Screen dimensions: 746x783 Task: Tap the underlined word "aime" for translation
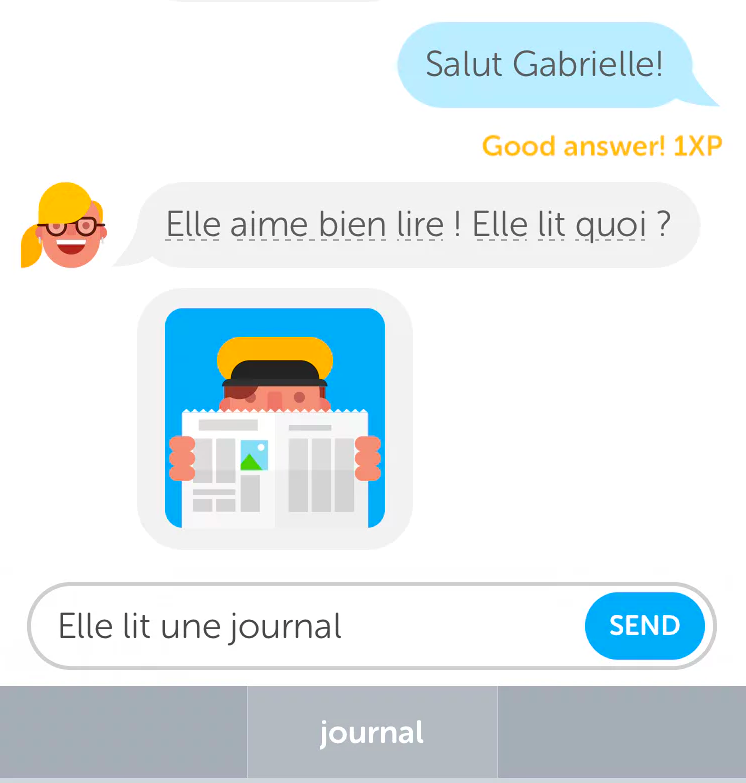270,225
